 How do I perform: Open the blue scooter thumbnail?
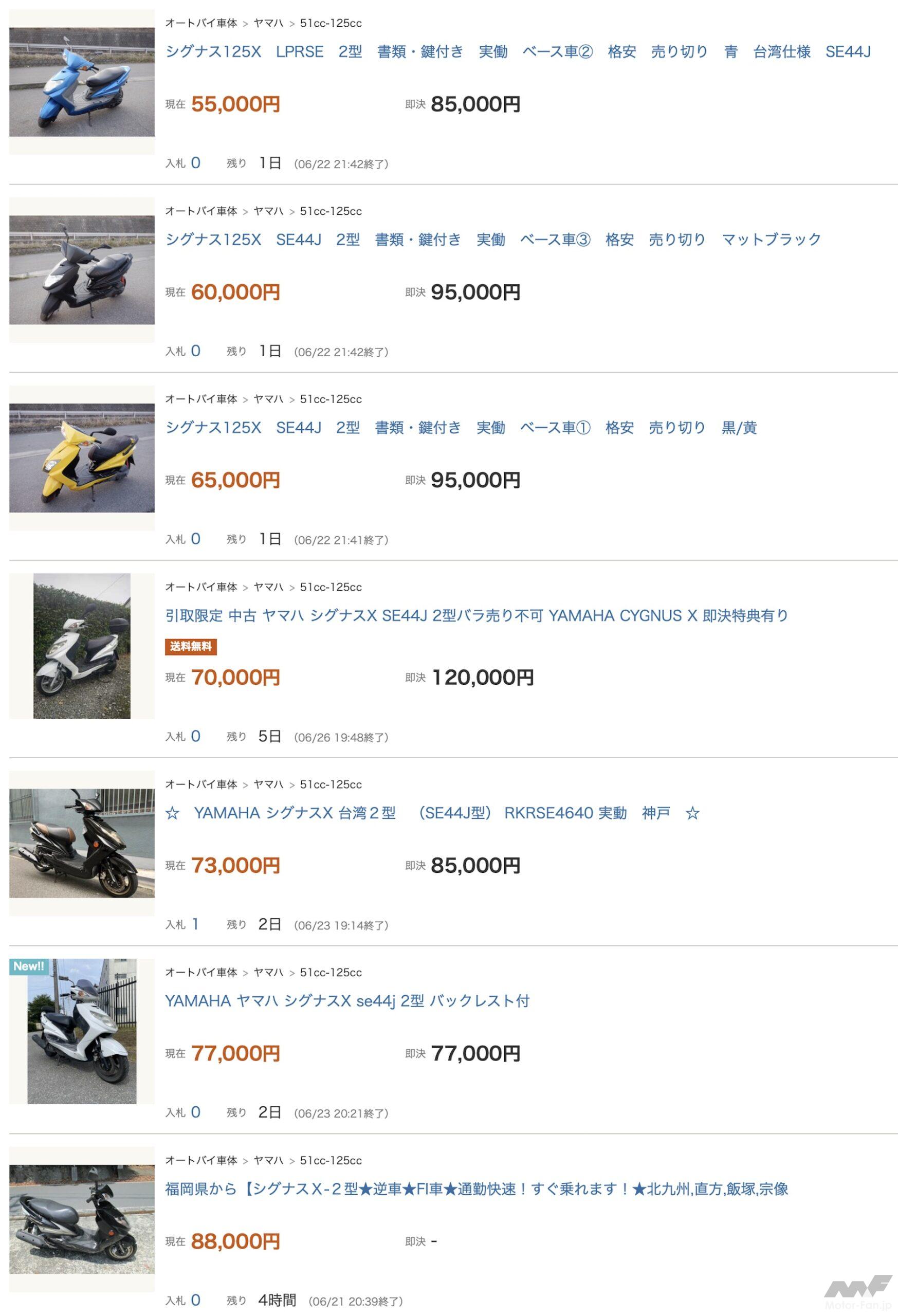click(x=82, y=82)
